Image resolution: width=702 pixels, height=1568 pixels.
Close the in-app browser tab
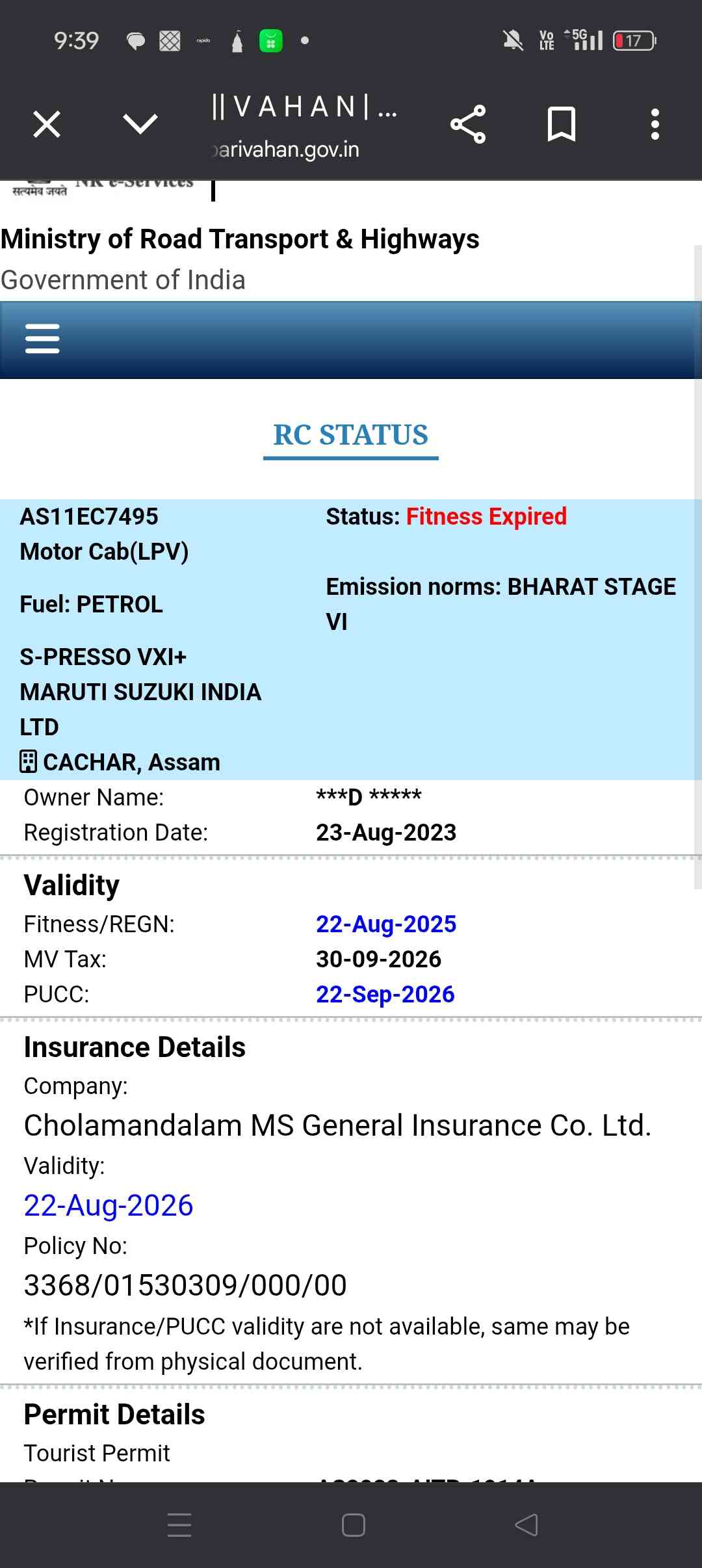click(47, 124)
